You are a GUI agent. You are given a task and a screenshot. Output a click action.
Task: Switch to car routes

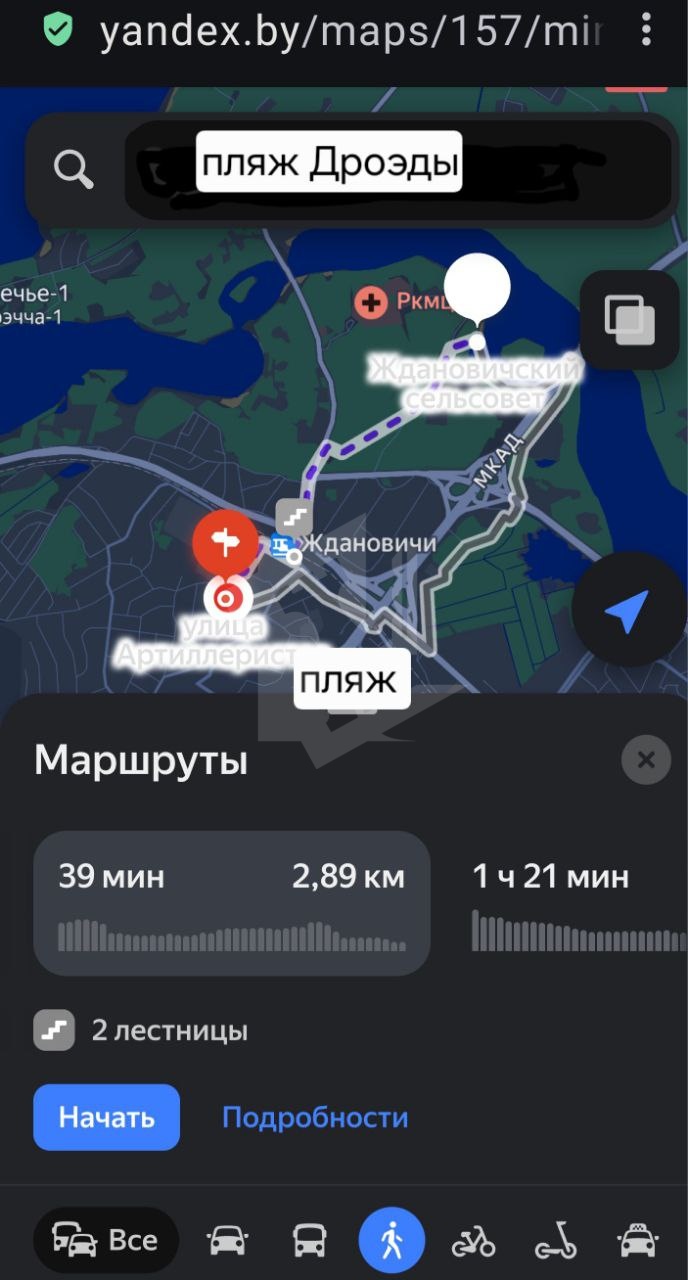pyautogui.click(x=228, y=1241)
